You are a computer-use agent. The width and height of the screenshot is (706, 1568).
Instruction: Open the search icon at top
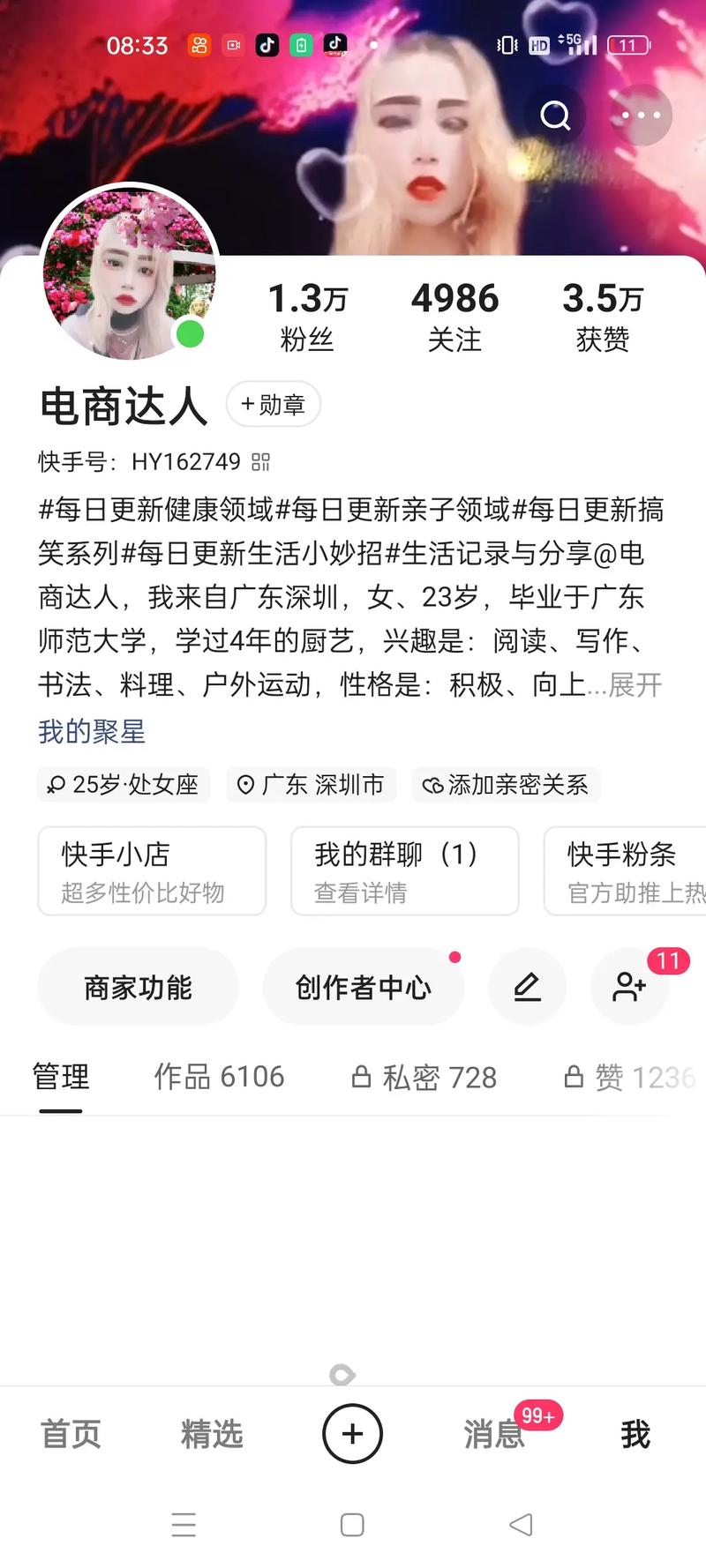[x=556, y=116]
